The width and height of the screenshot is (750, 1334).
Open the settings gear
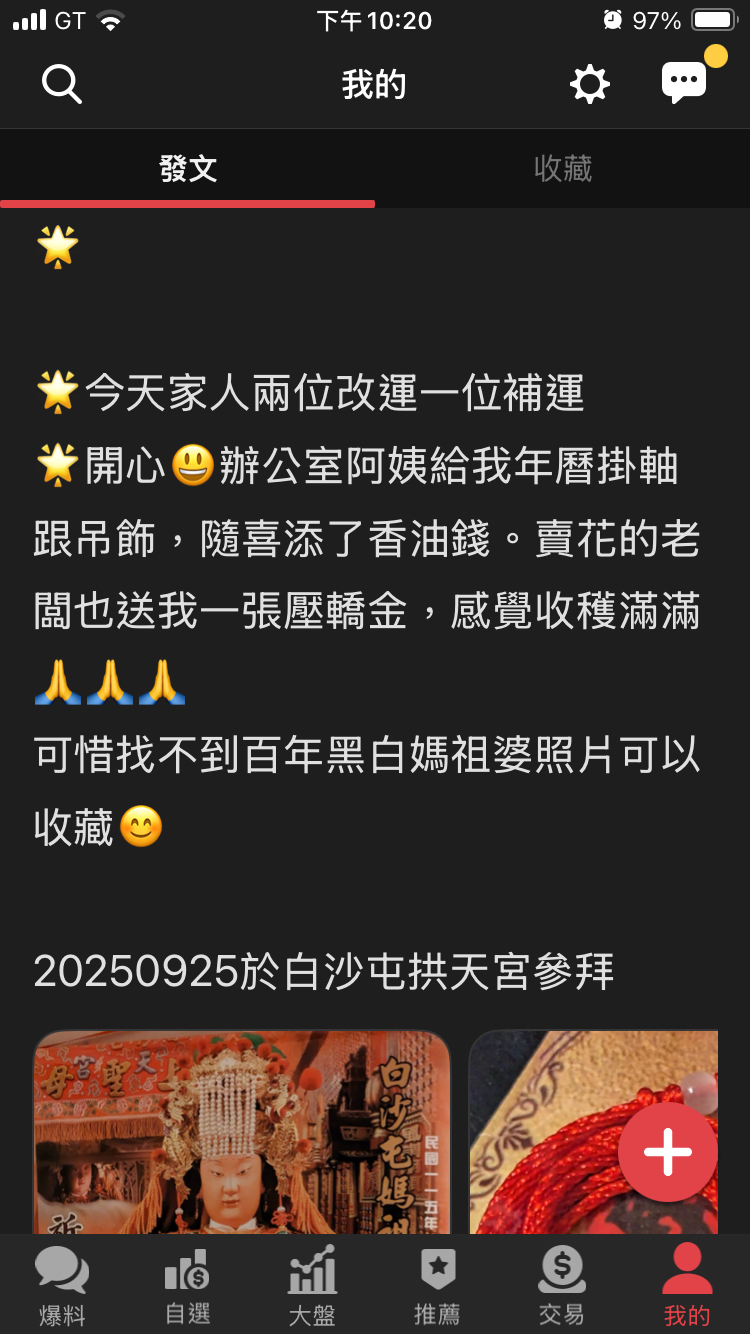click(590, 85)
